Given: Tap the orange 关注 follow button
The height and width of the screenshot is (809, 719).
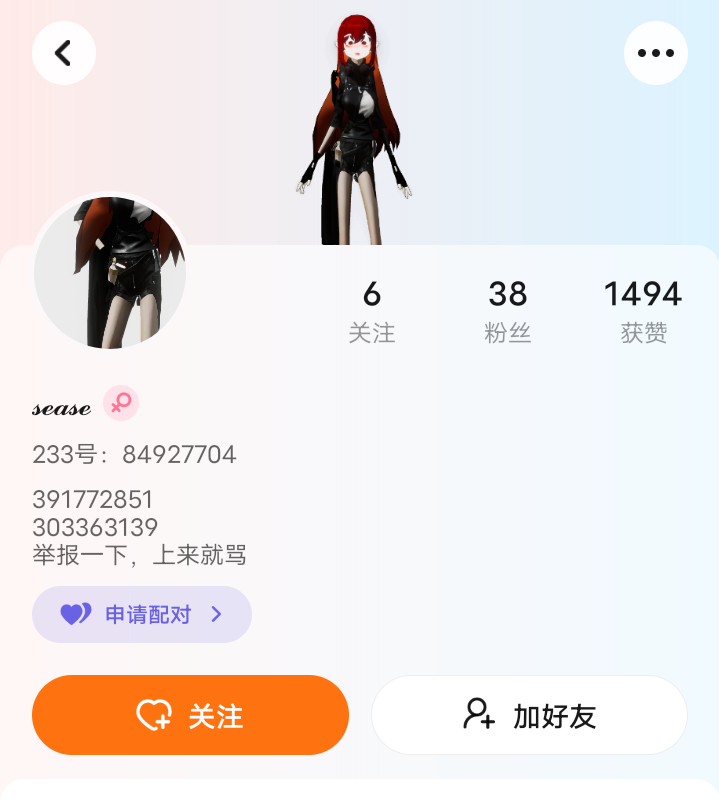Looking at the screenshot, I should (190, 715).
